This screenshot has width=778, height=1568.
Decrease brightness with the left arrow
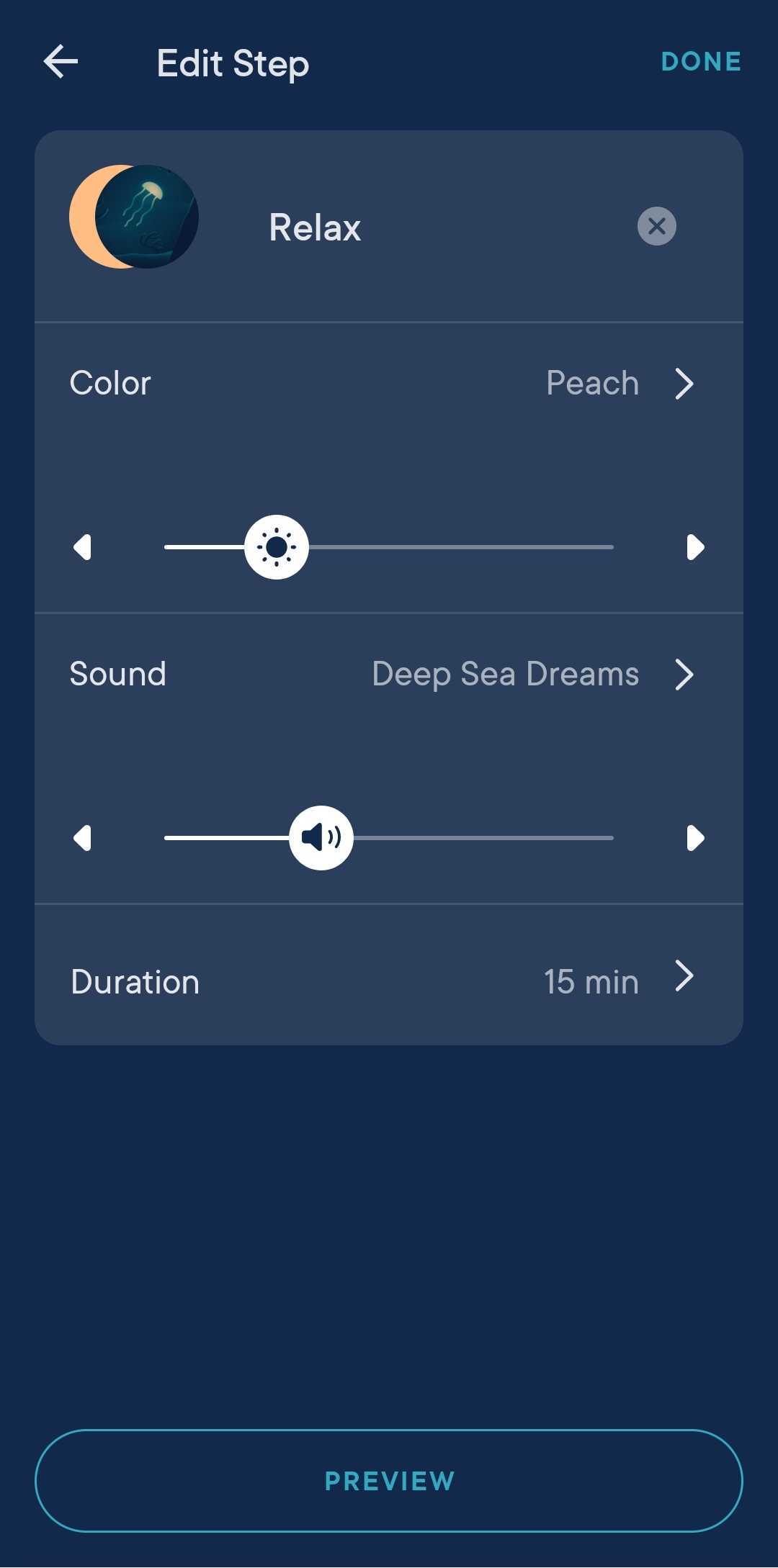[x=83, y=547]
